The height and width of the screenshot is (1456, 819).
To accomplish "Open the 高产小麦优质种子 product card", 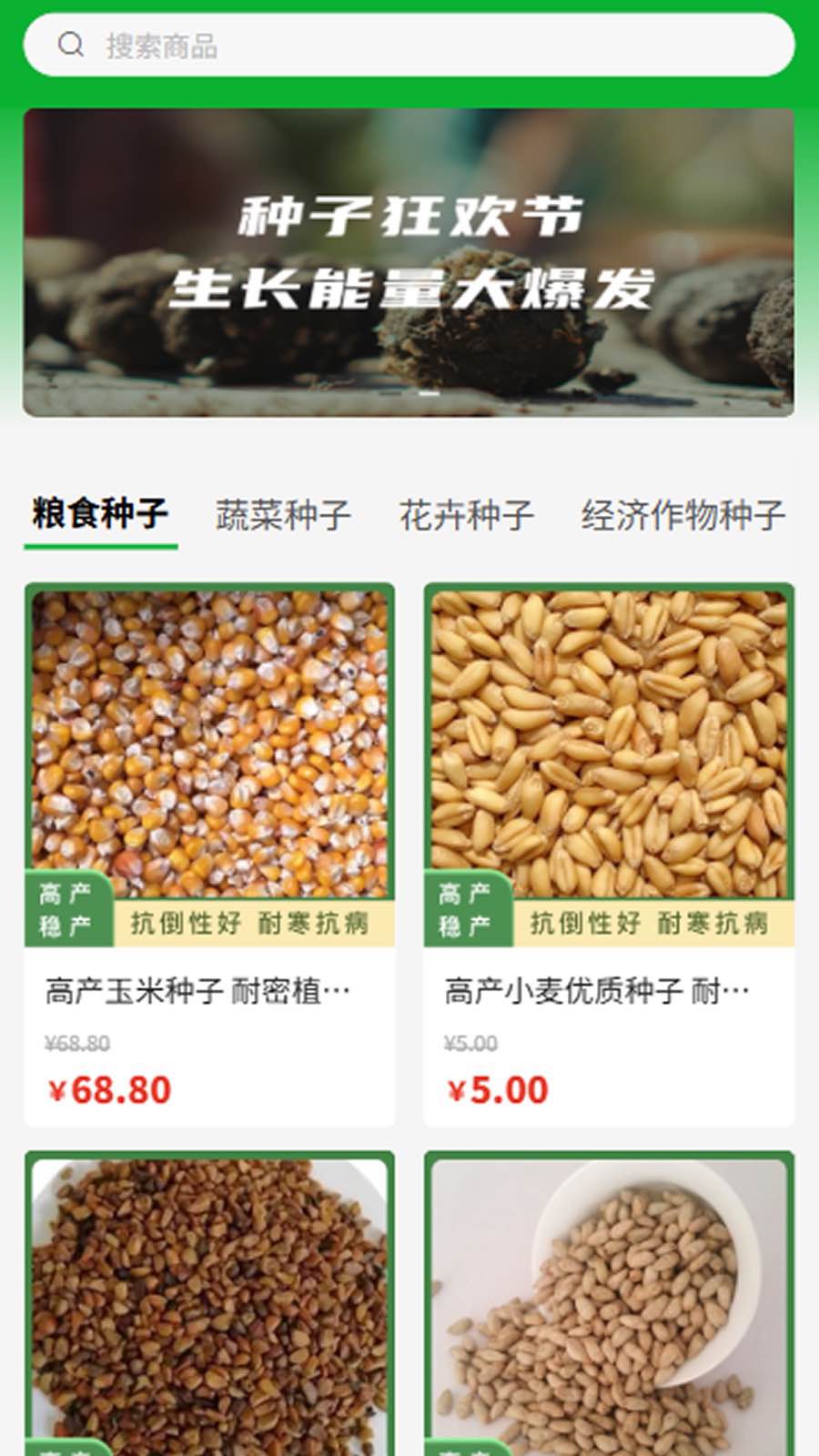I will (609, 854).
